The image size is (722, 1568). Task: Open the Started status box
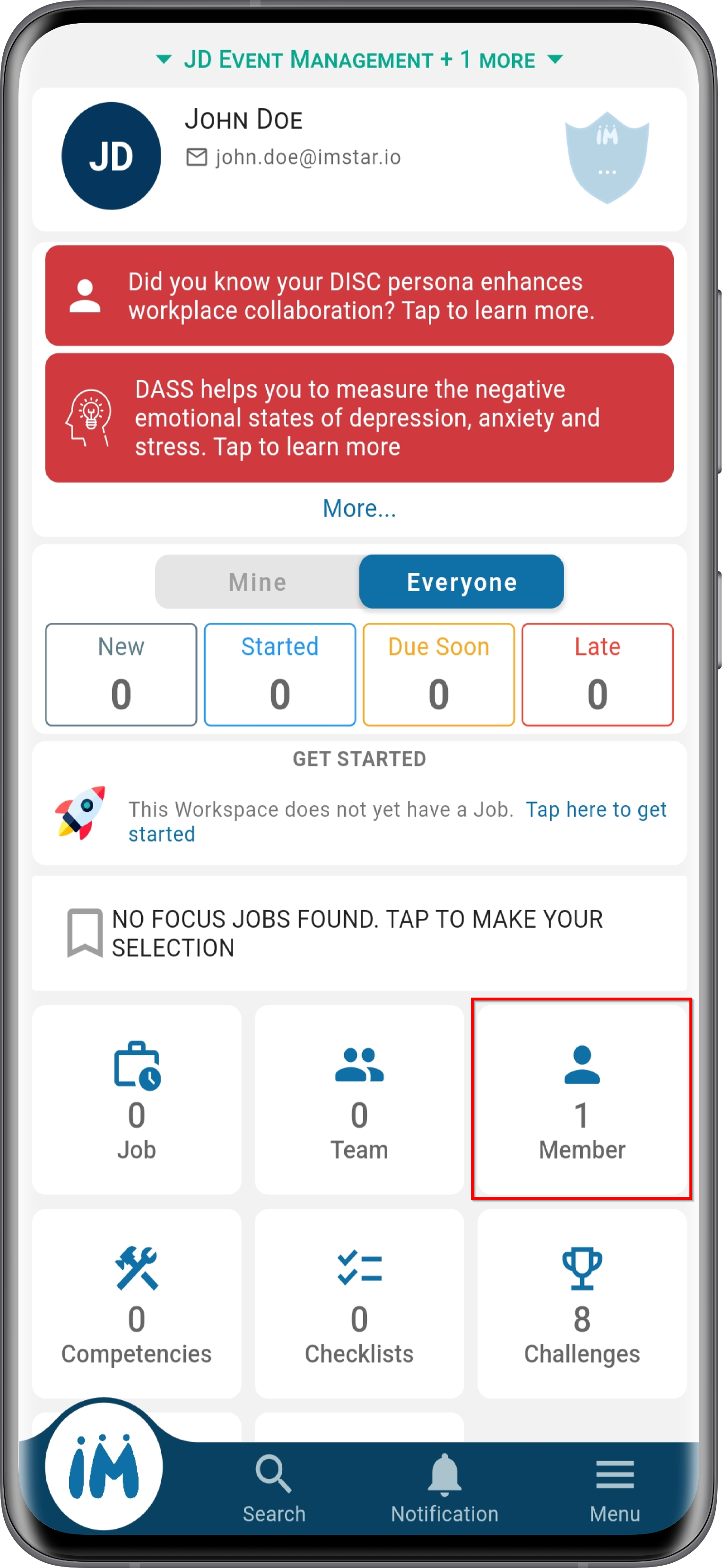280,674
